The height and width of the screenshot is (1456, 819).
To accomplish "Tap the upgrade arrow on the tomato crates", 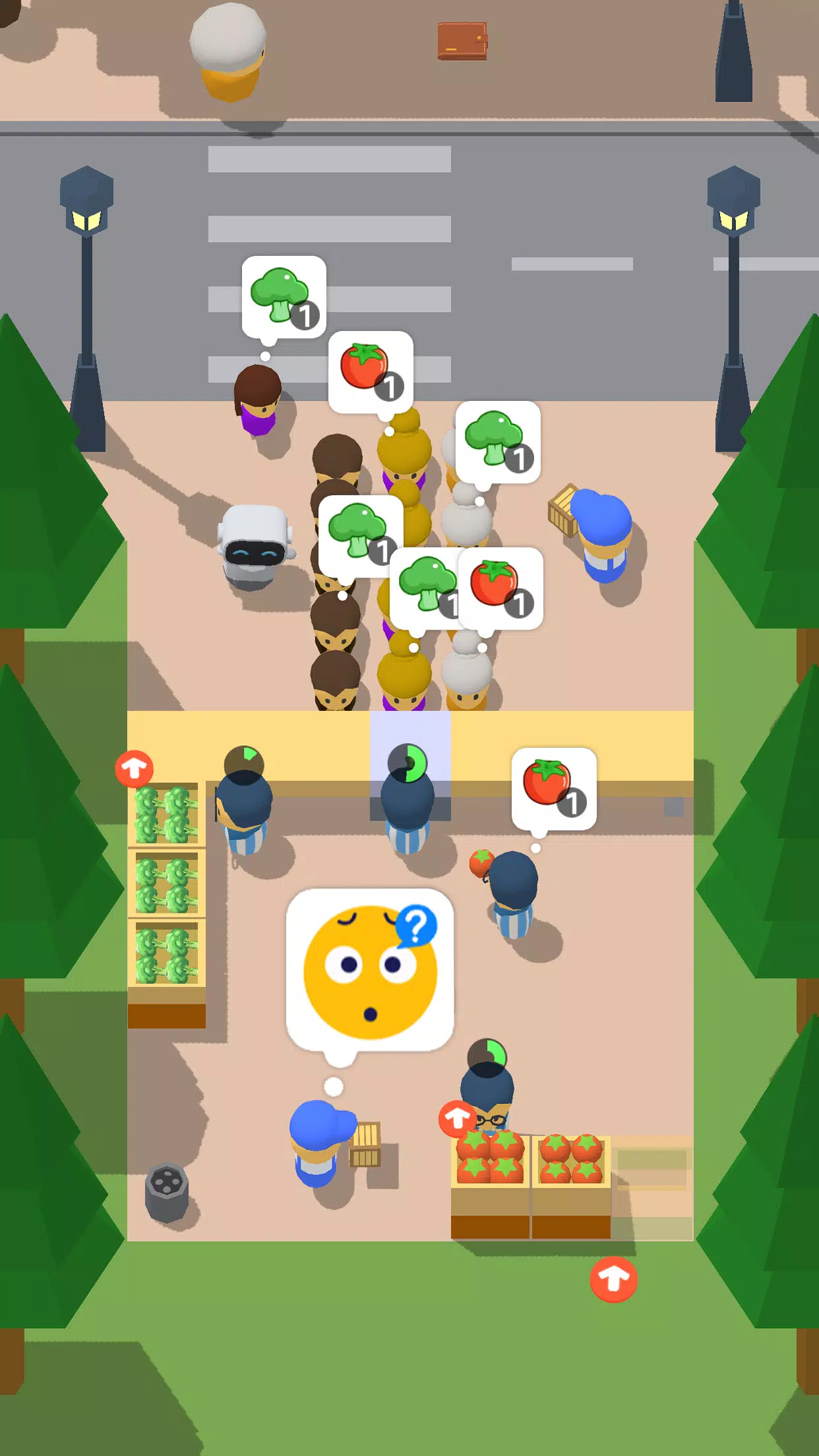I will 458,1118.
